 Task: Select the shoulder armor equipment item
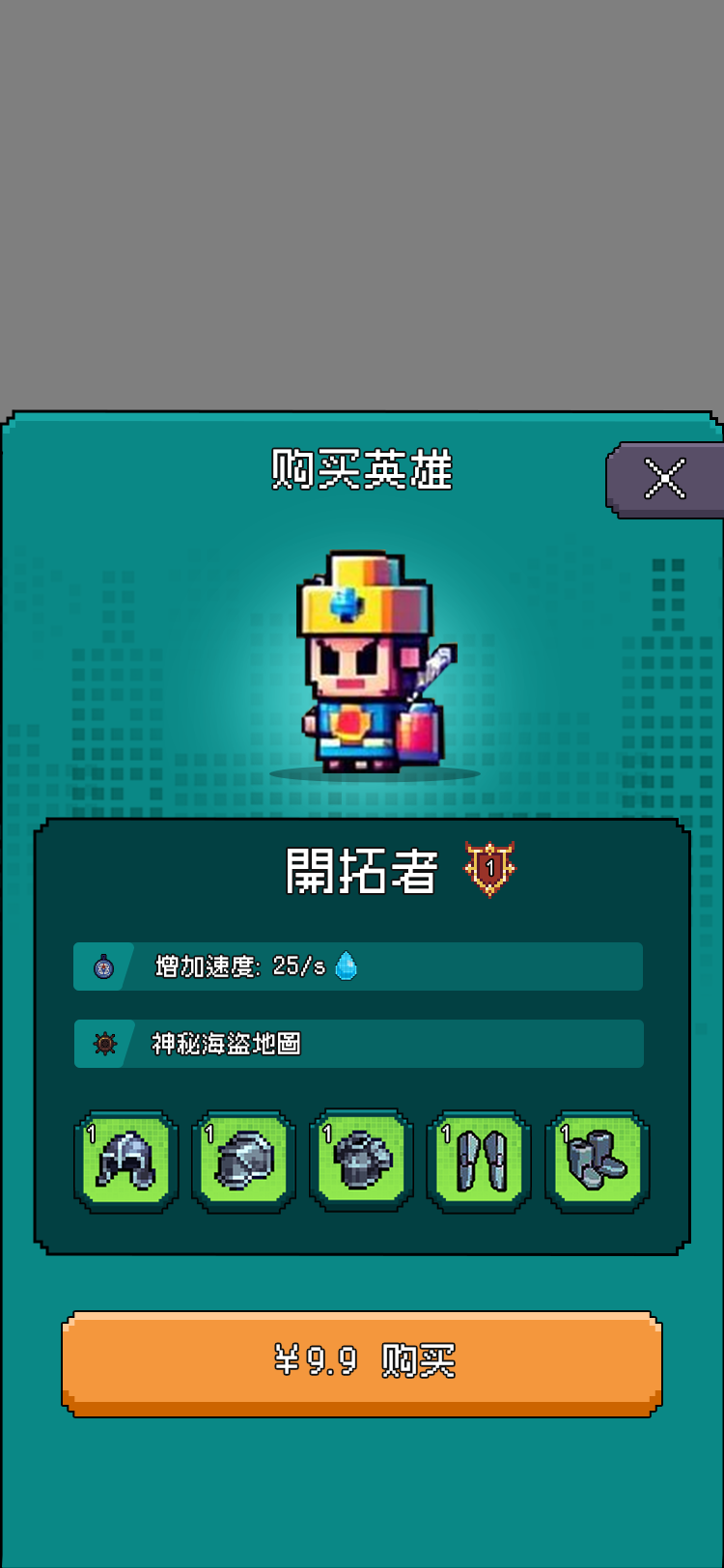click(244, 1161)
